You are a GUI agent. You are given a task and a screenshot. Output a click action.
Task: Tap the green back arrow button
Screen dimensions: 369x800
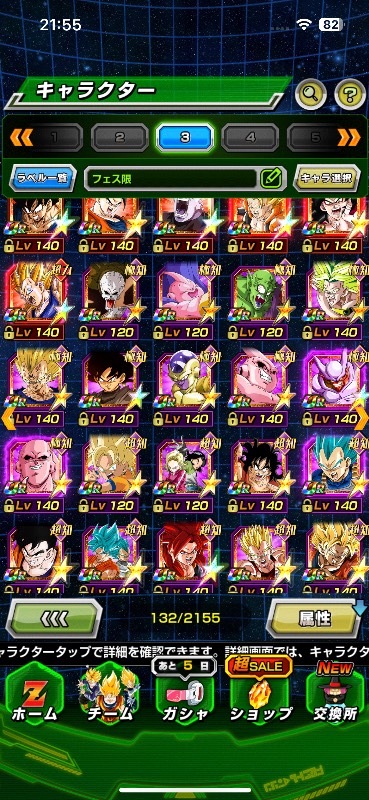click(x=54, y=618)
